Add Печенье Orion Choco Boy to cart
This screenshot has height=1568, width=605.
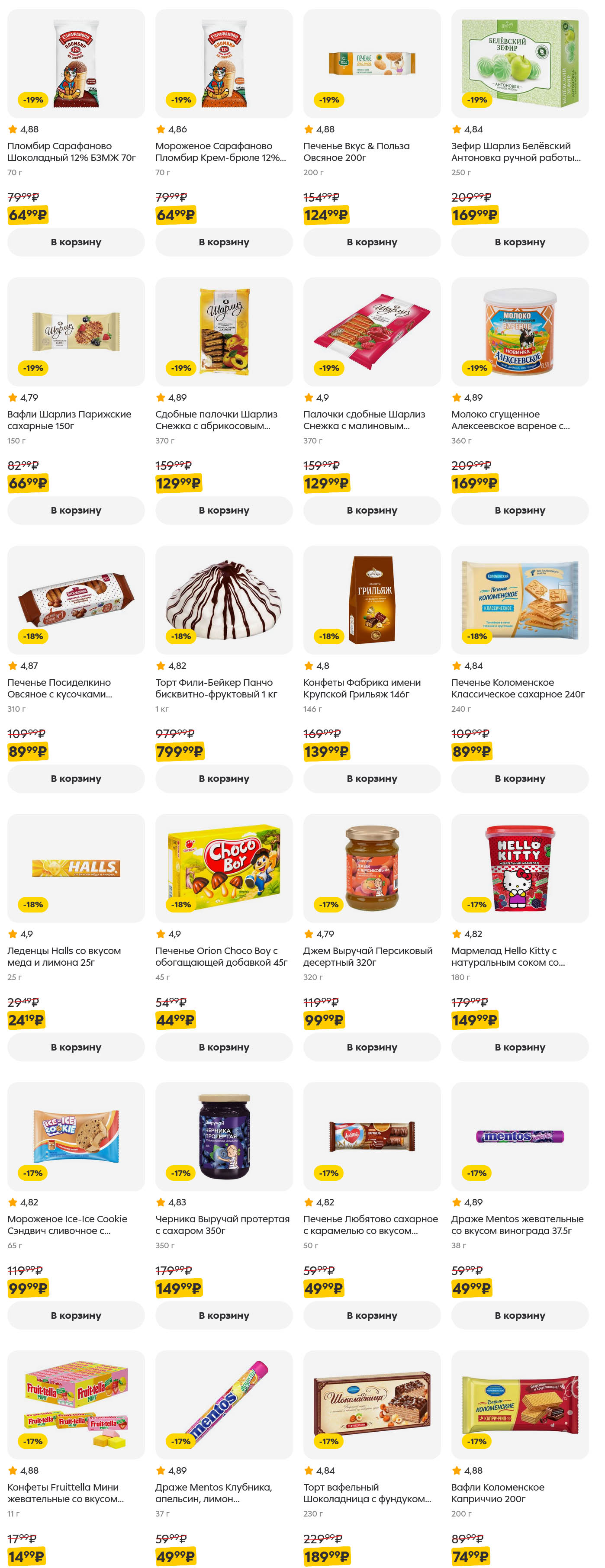click(223, 1047)
